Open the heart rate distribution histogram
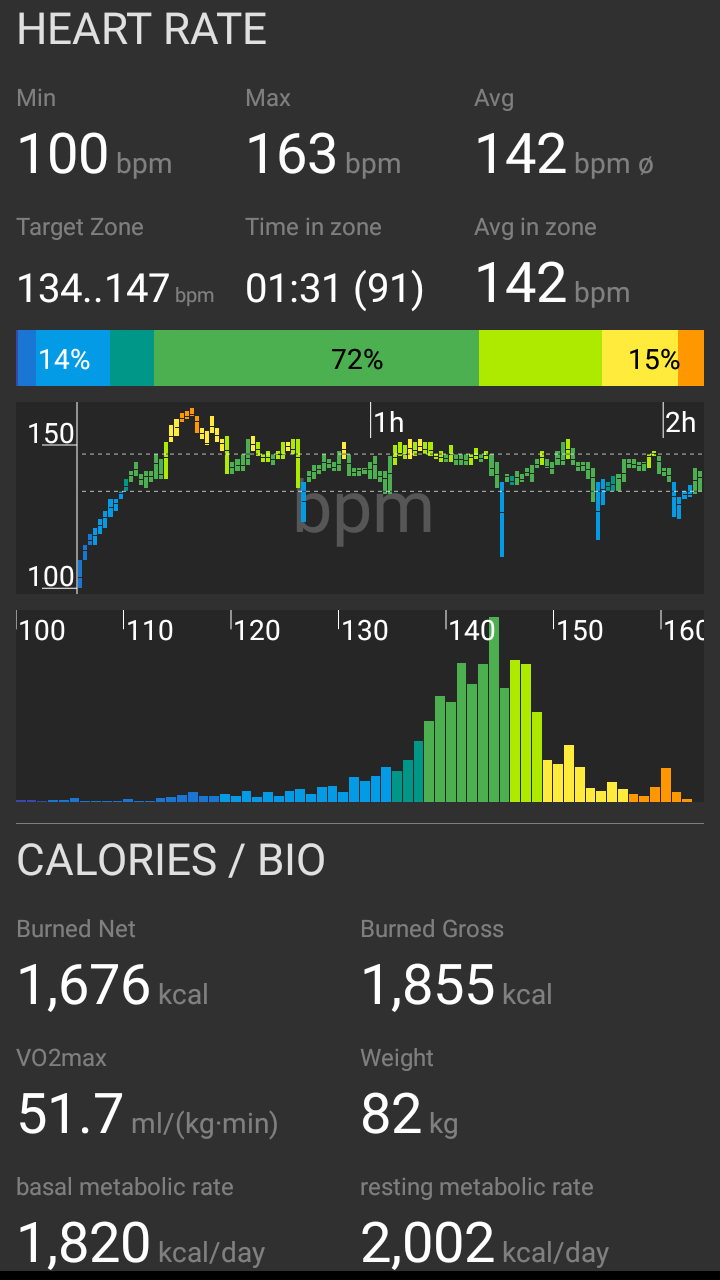This screenshot has width=720, height=1280. [x=360, y=706]
